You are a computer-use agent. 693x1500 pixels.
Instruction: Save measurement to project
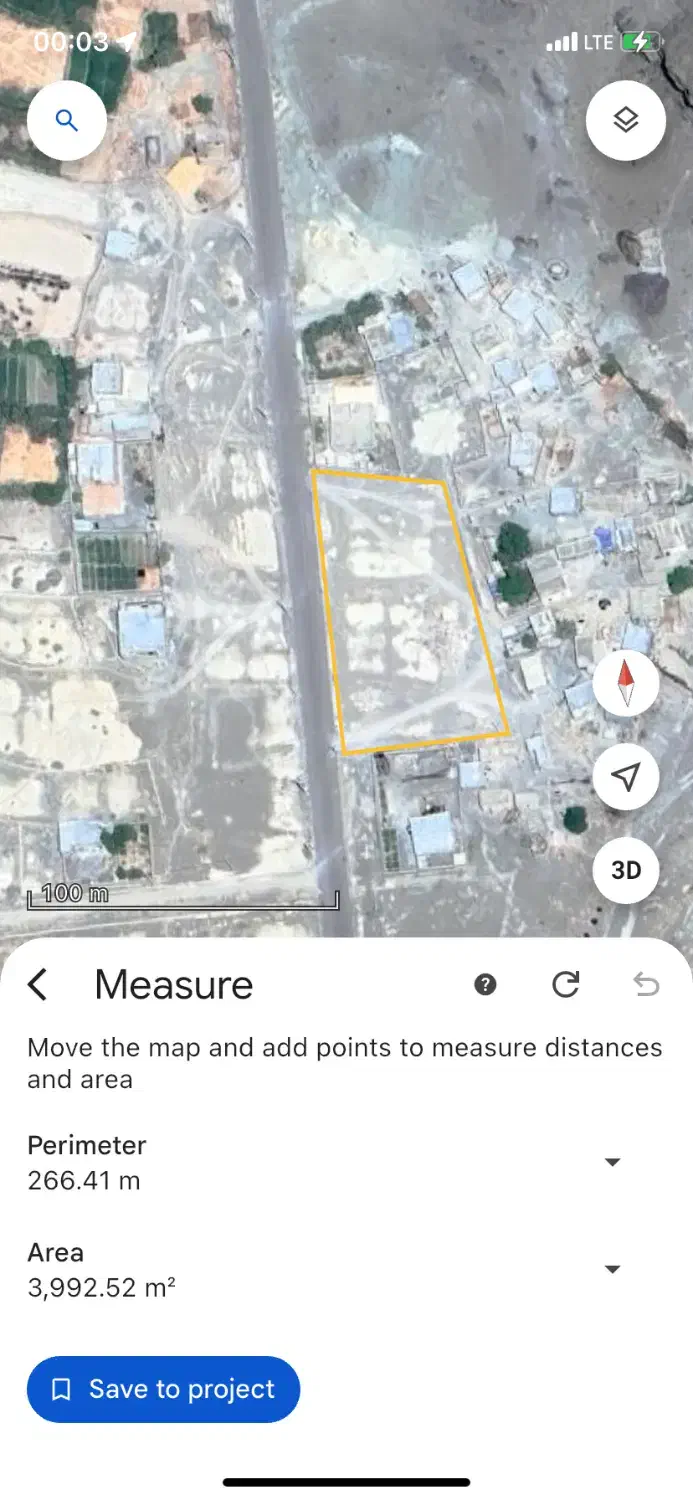[x=163, y=1389]
